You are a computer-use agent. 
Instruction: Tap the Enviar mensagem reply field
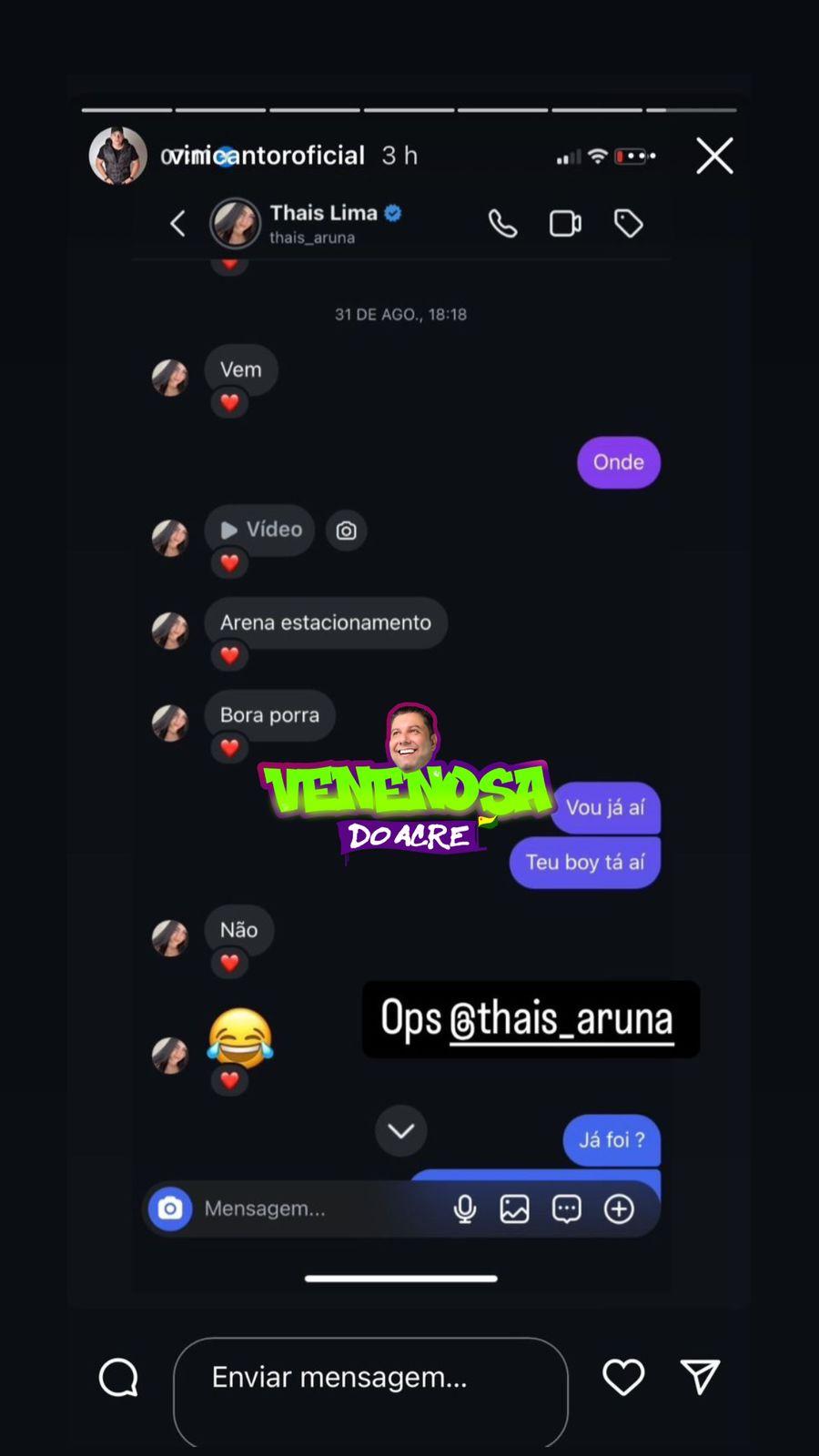tap(369, 1378)
